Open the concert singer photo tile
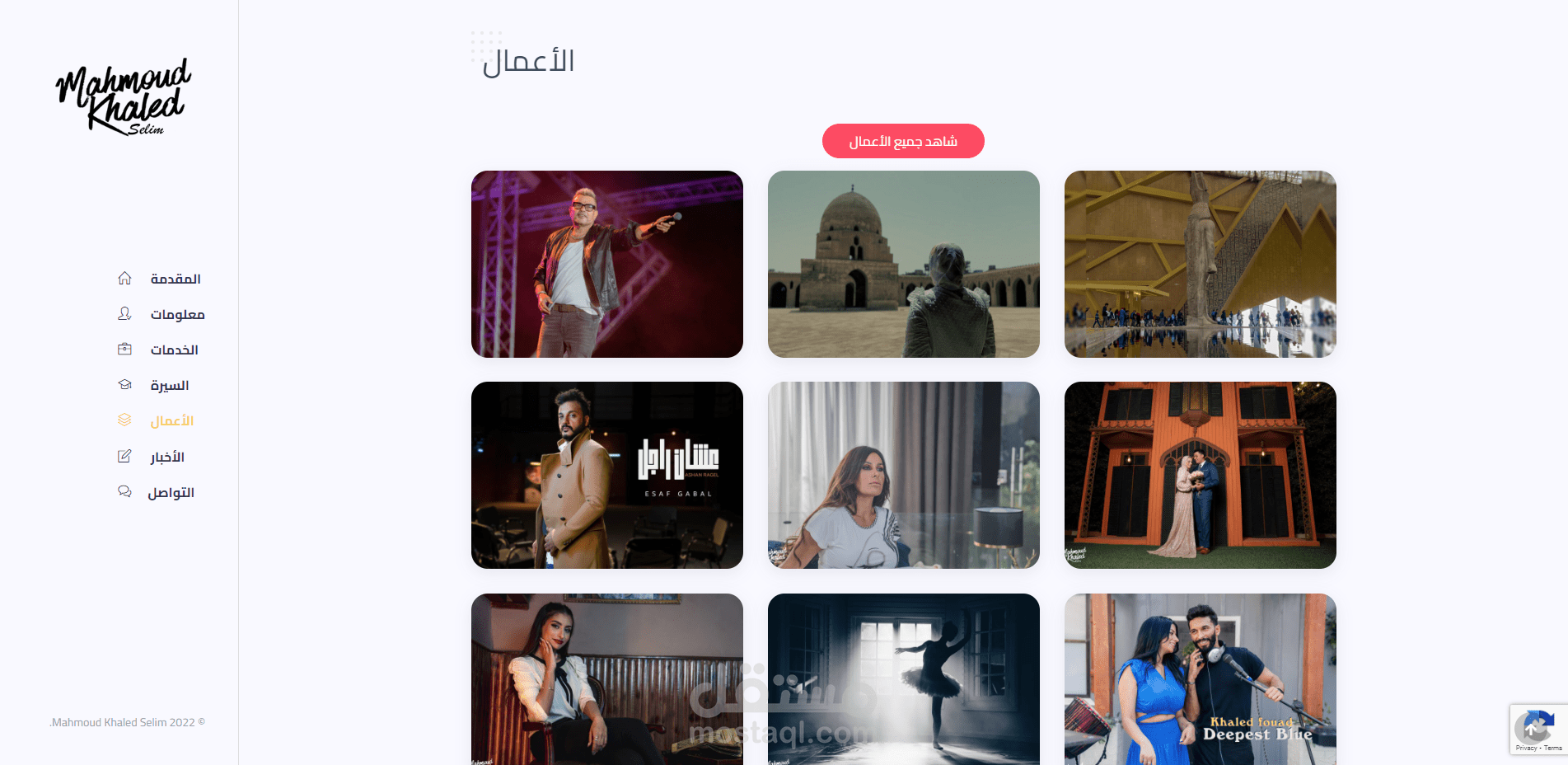The width and height of the screenshot is (1568, 765). 607,264
